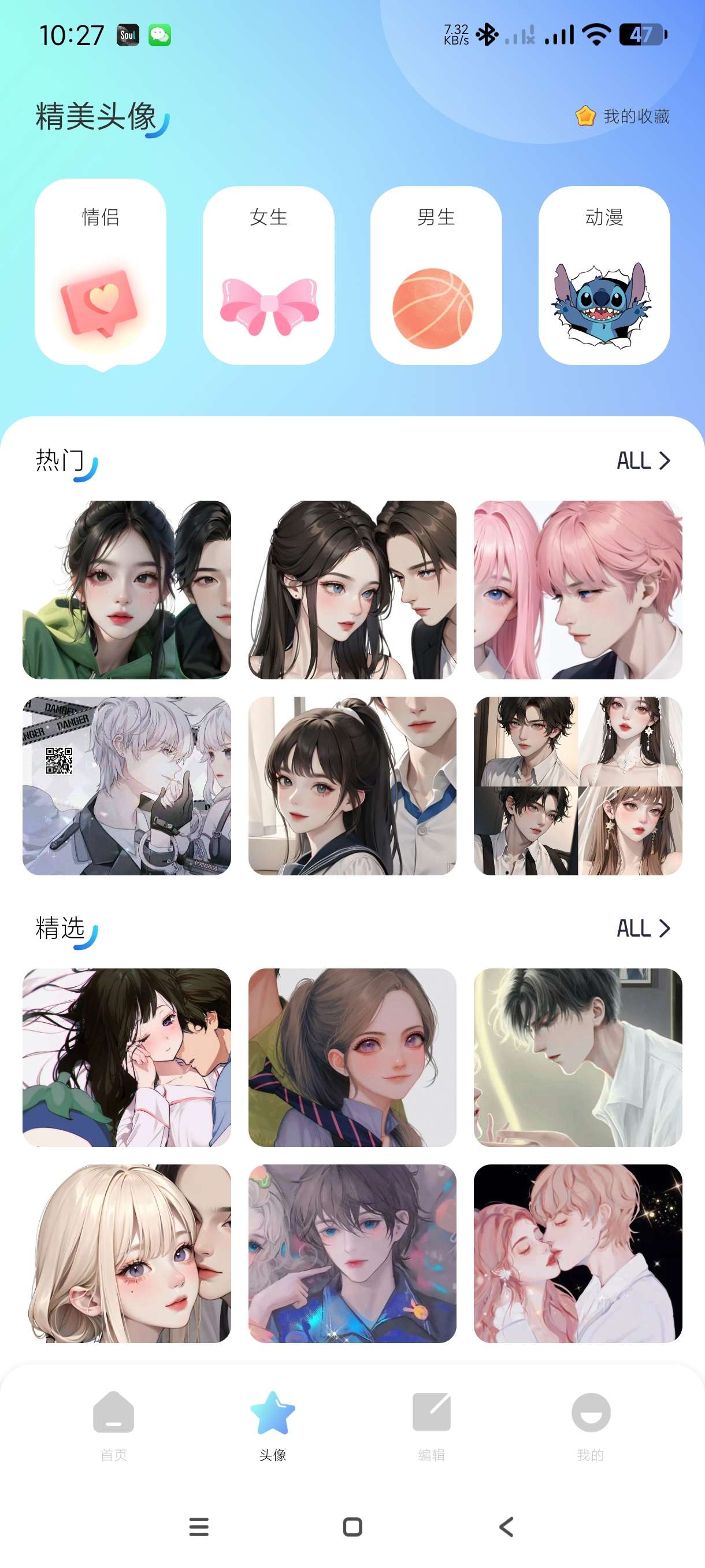Open 我的收藏 favorites
The width and height of the screenshot is (705, 1568).
click(624, 116)
